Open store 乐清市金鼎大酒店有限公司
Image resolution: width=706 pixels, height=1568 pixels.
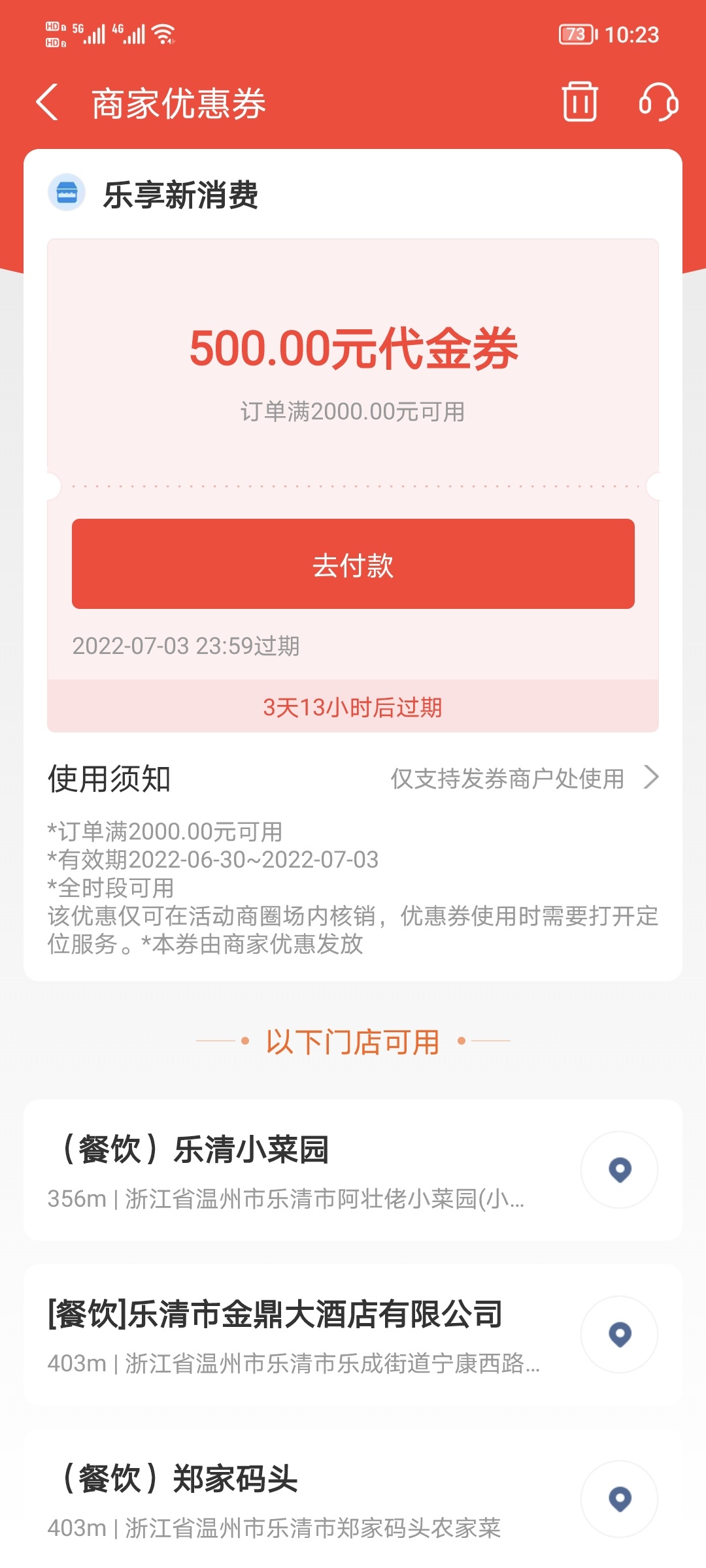(x=301, y=1335)
